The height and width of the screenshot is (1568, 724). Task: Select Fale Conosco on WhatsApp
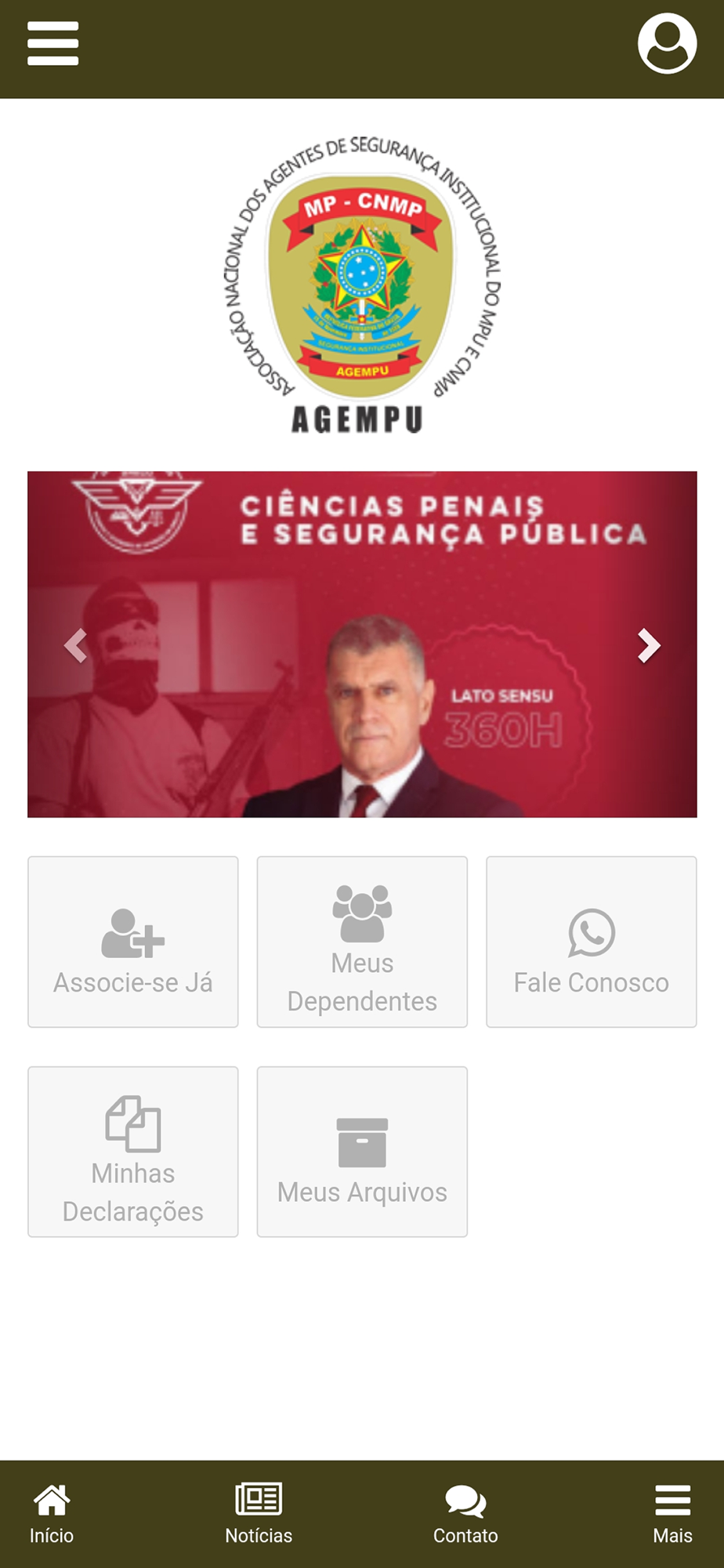(x=592, y=942)
